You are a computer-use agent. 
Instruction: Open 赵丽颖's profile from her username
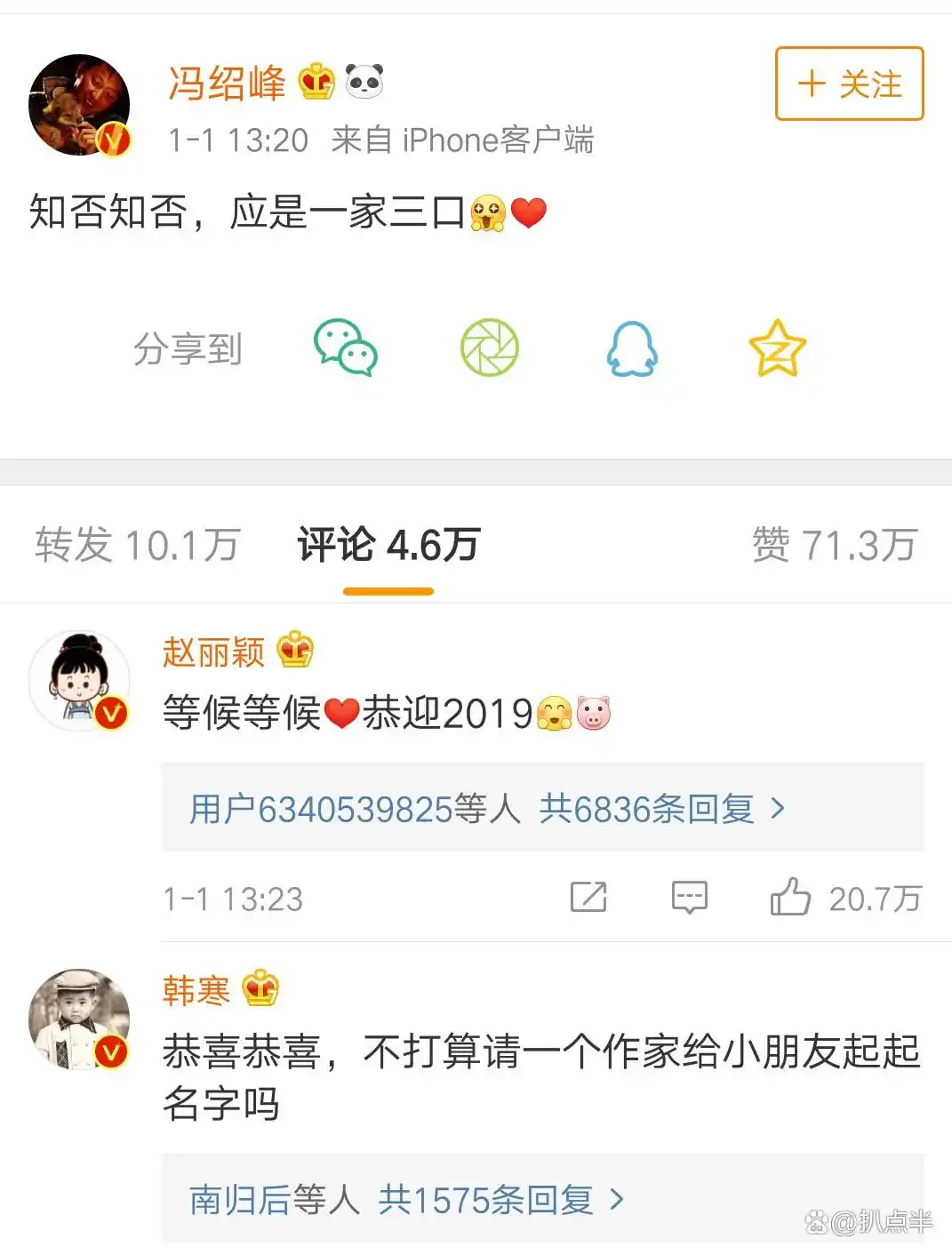[x=213, y=652]
